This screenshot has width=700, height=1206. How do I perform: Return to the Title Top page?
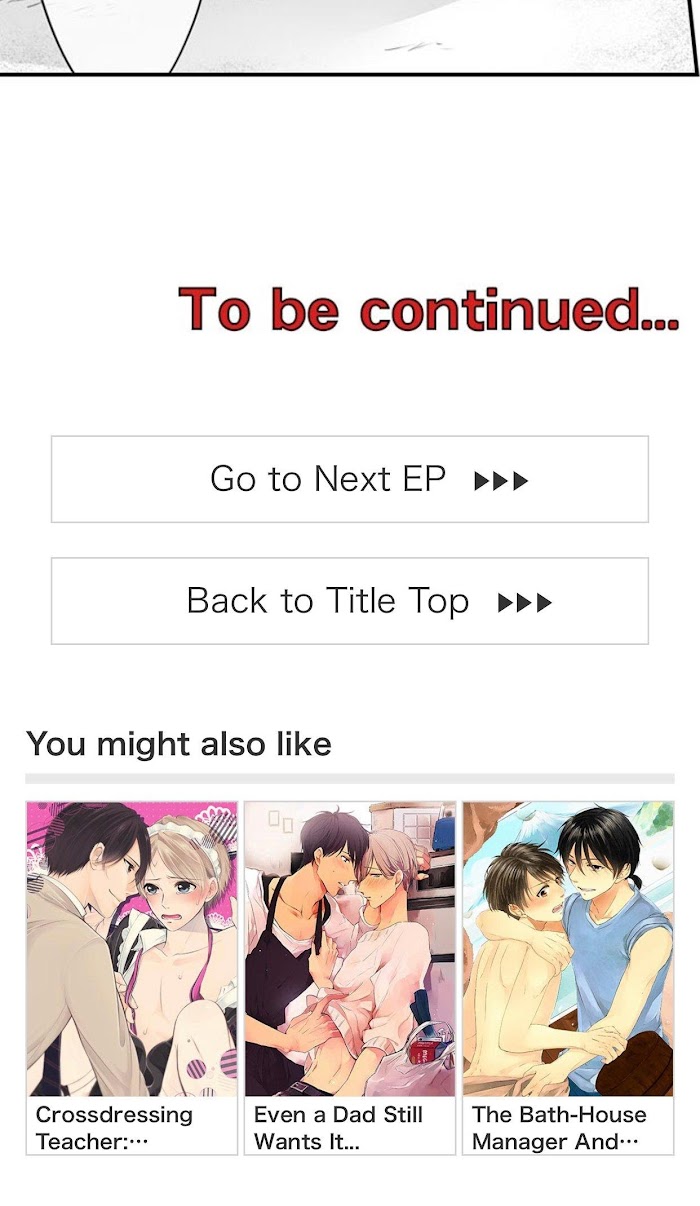tap(349, 601)
